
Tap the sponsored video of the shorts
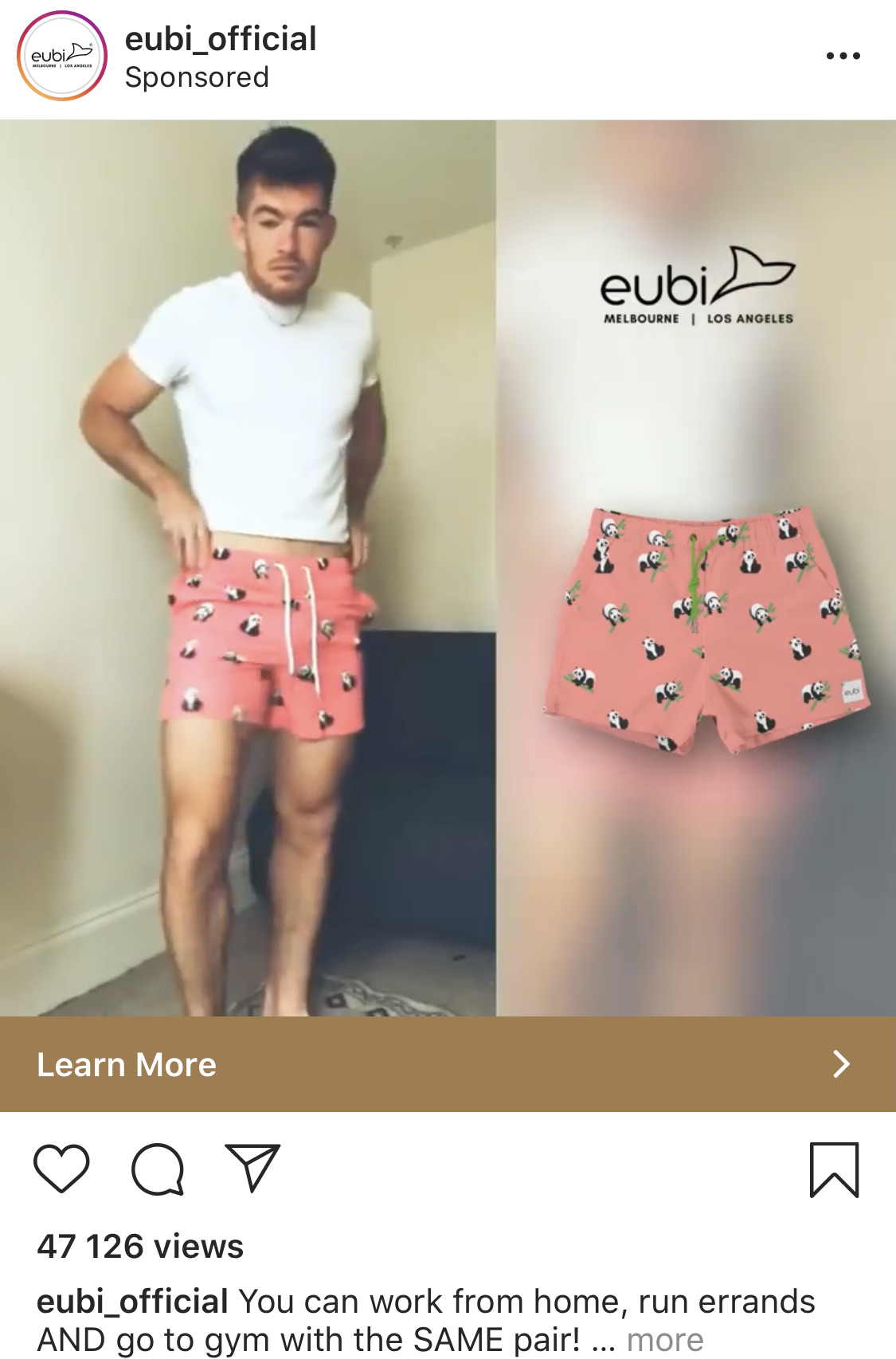click(x=448, y=568)
